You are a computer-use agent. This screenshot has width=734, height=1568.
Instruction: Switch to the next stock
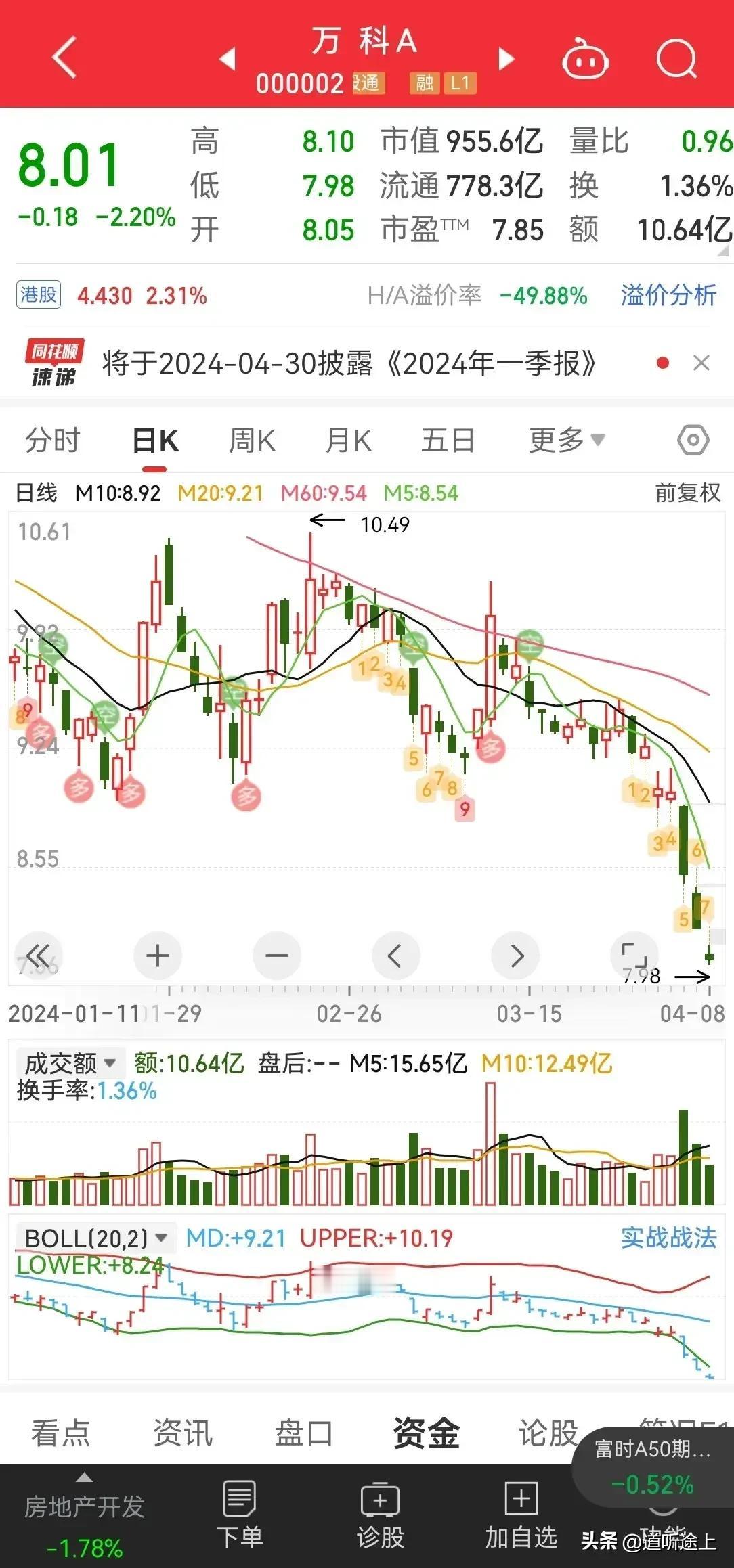506,59
